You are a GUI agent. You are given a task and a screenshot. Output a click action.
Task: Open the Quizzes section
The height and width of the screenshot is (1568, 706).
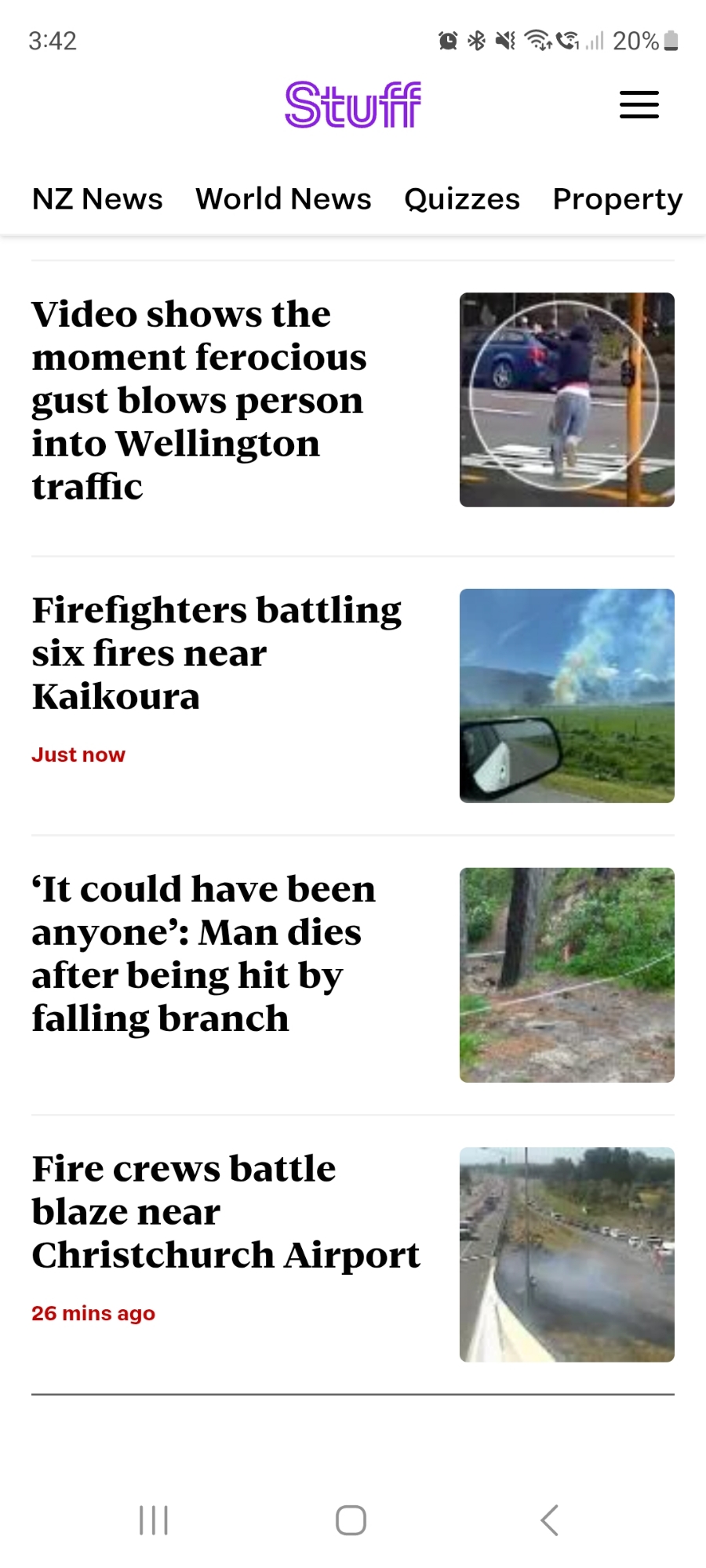(x=461, y=199)
